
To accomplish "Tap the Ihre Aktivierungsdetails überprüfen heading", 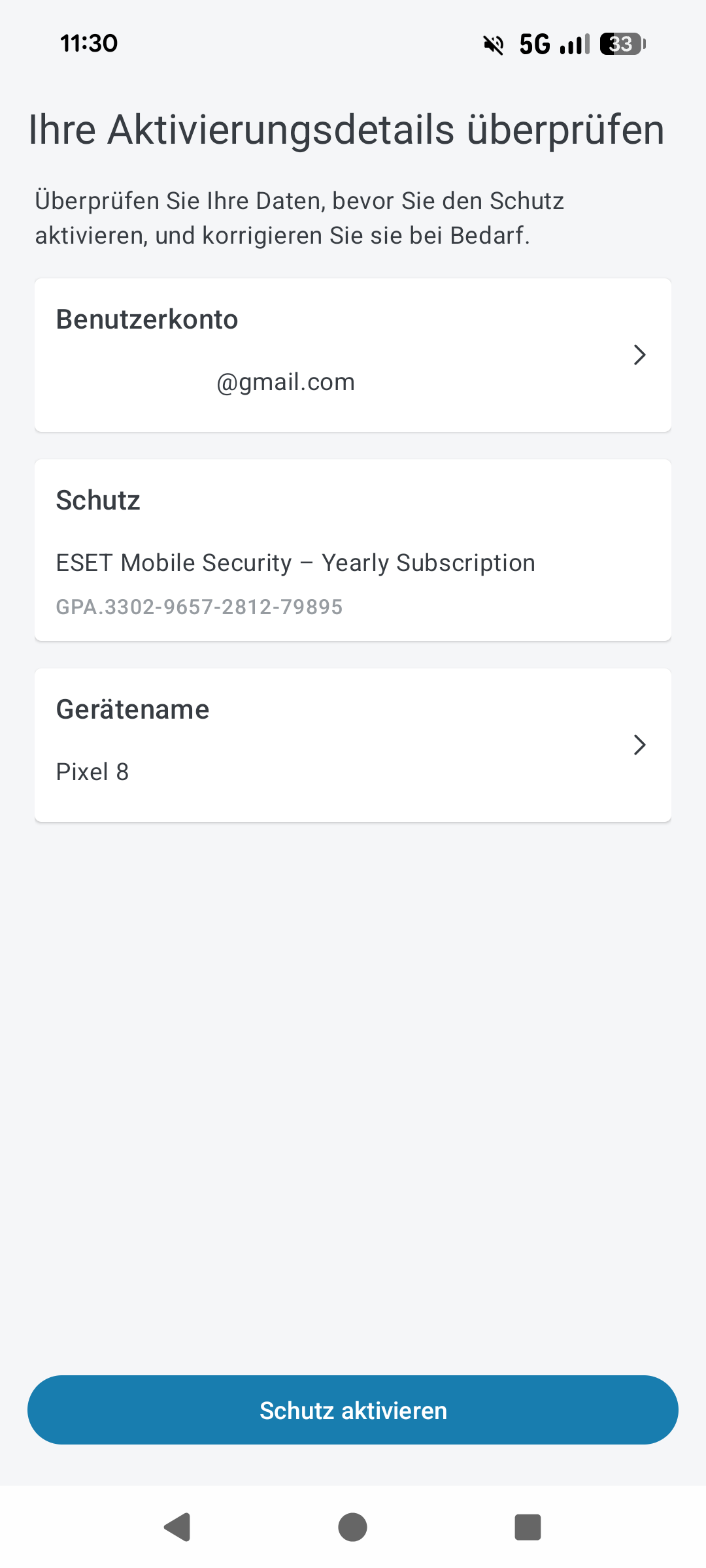I will click(346, 129).
